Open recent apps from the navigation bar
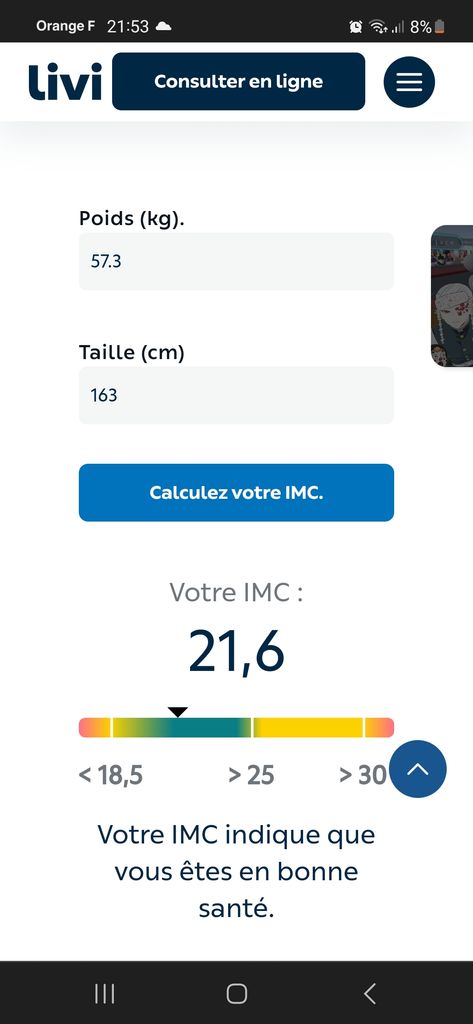Viewport: 473px width, 1024px height. 105,993
